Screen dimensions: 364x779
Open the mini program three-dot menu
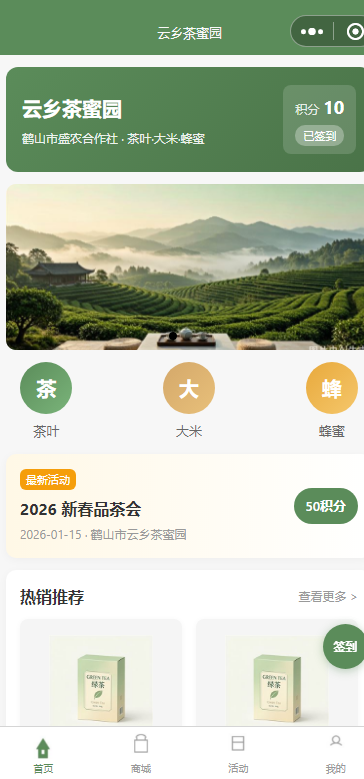click(x=312, y=32)
